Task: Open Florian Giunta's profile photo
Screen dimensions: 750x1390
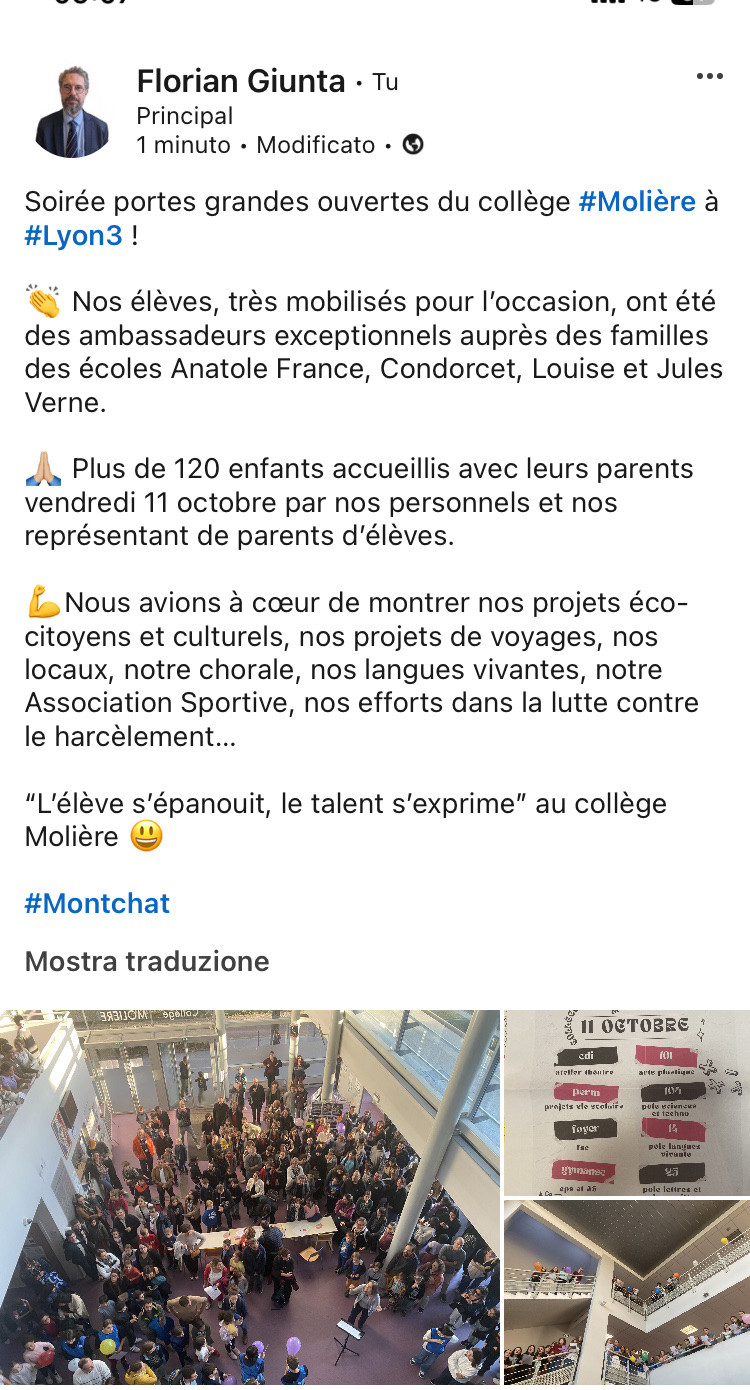Action: tap(71, 112)
